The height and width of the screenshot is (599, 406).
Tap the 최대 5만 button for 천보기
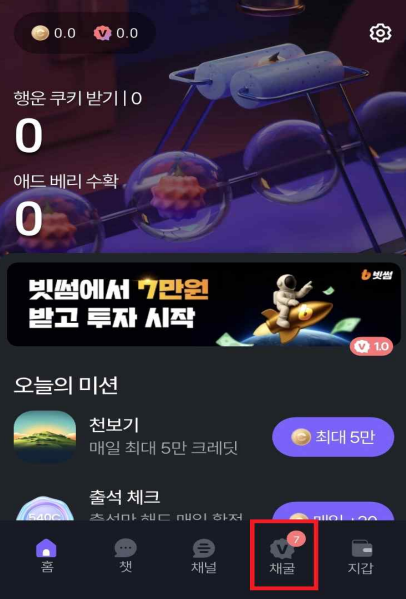tap(333, 437)
